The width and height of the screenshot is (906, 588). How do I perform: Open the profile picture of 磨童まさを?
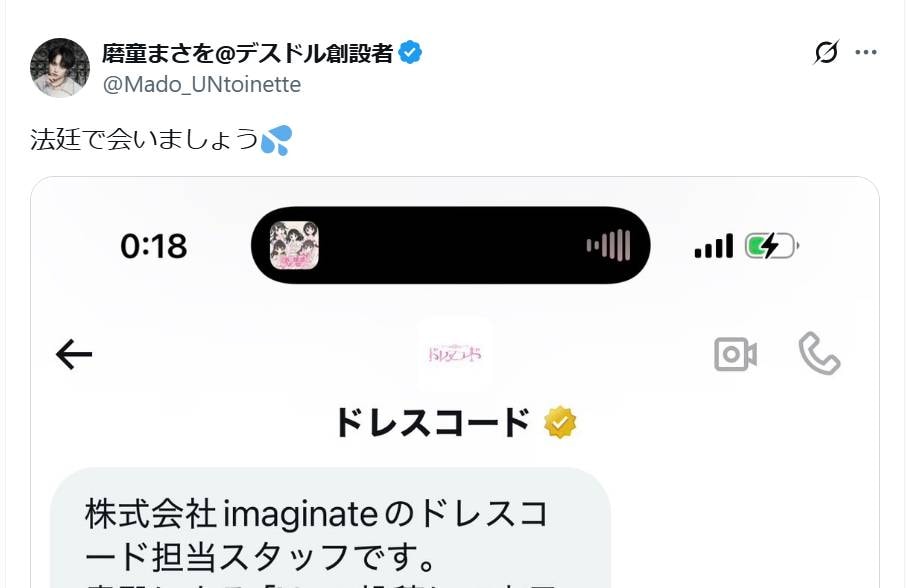tap(60, 68)
